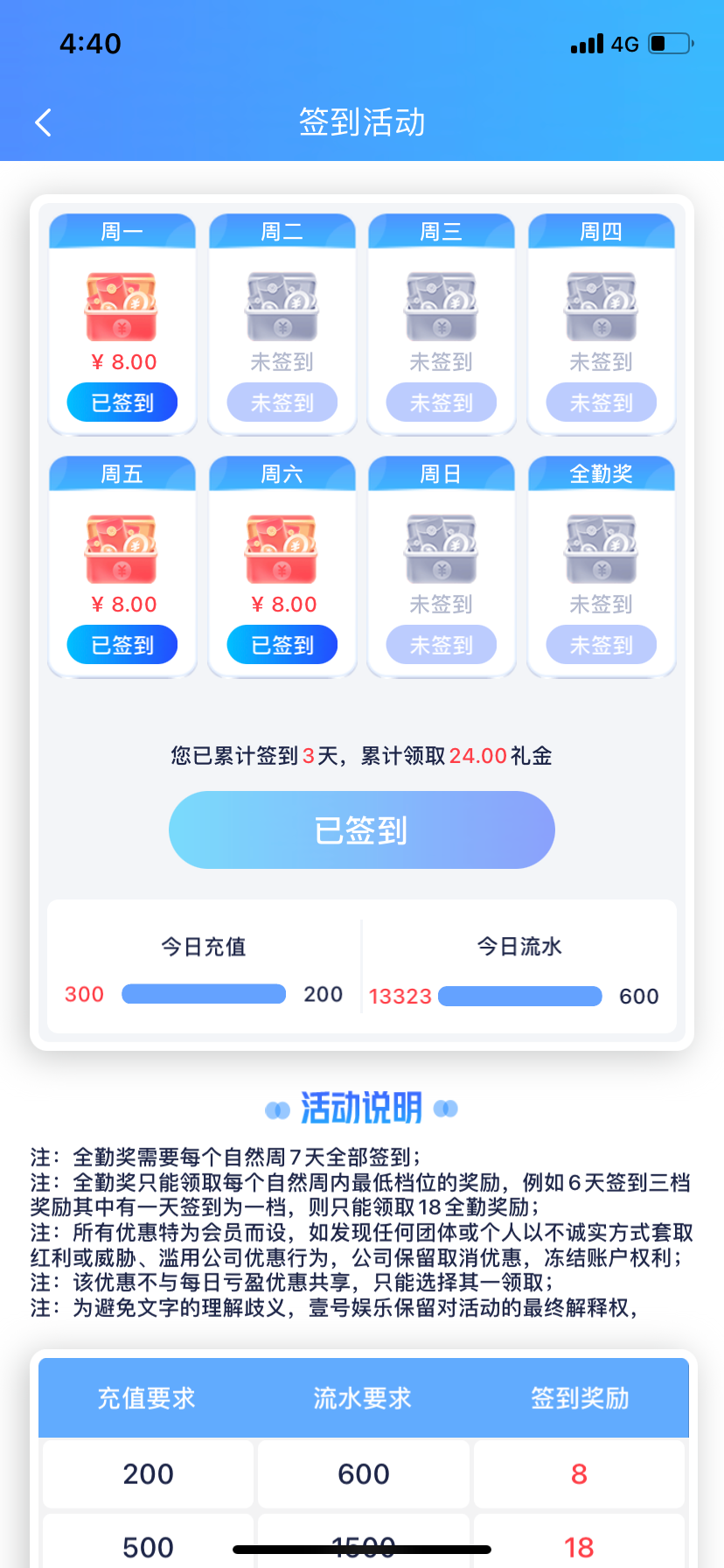Tap Sunday's grey gift box icon
724x1568 pixels.
(x=442, y=547)
